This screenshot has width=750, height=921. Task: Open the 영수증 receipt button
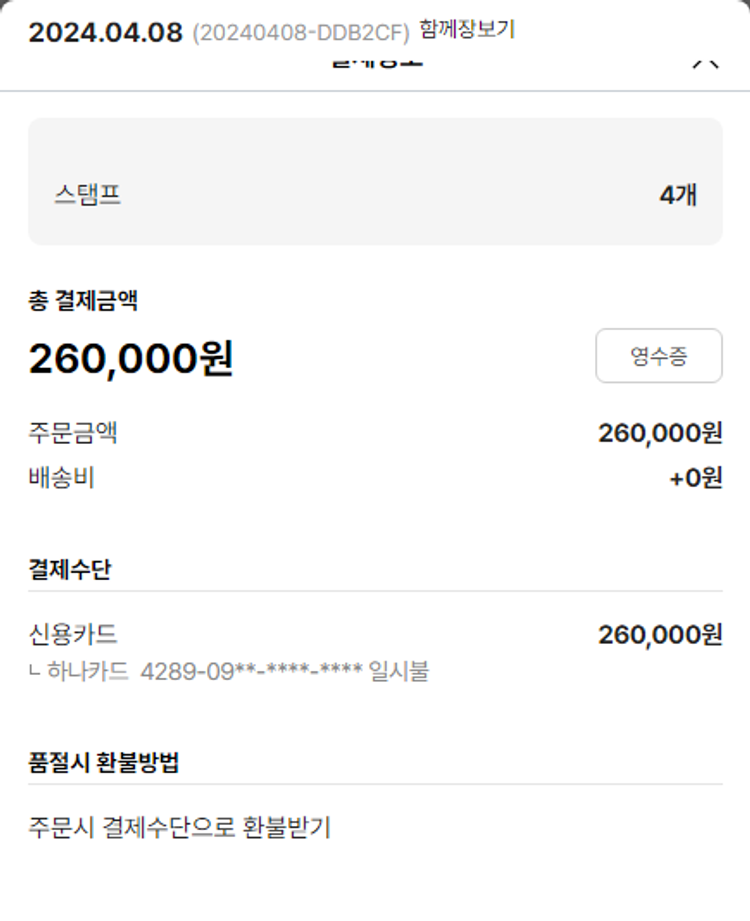point(658,356)
